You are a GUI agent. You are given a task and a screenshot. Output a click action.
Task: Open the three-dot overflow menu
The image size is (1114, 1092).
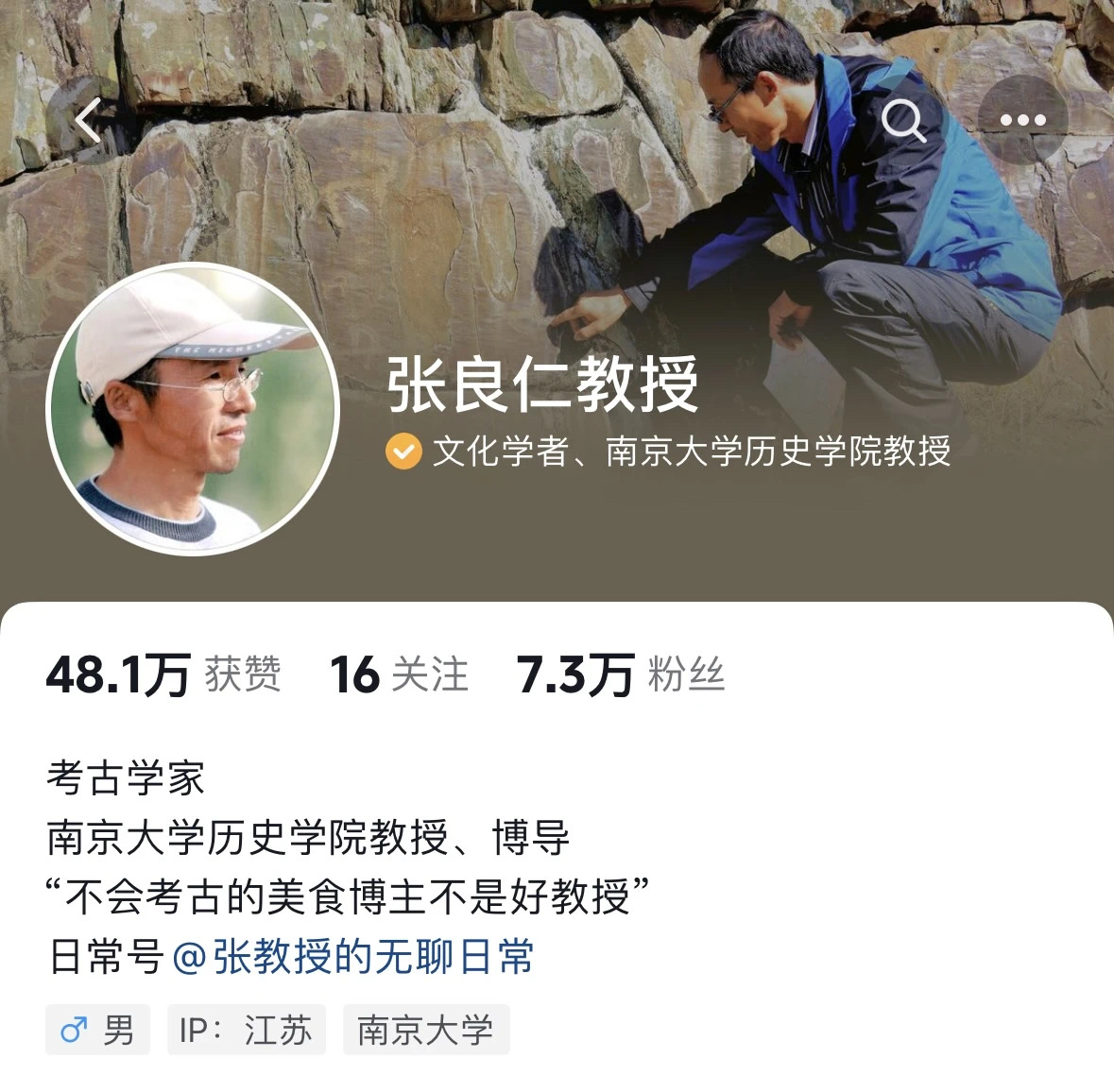(1022, 120)
